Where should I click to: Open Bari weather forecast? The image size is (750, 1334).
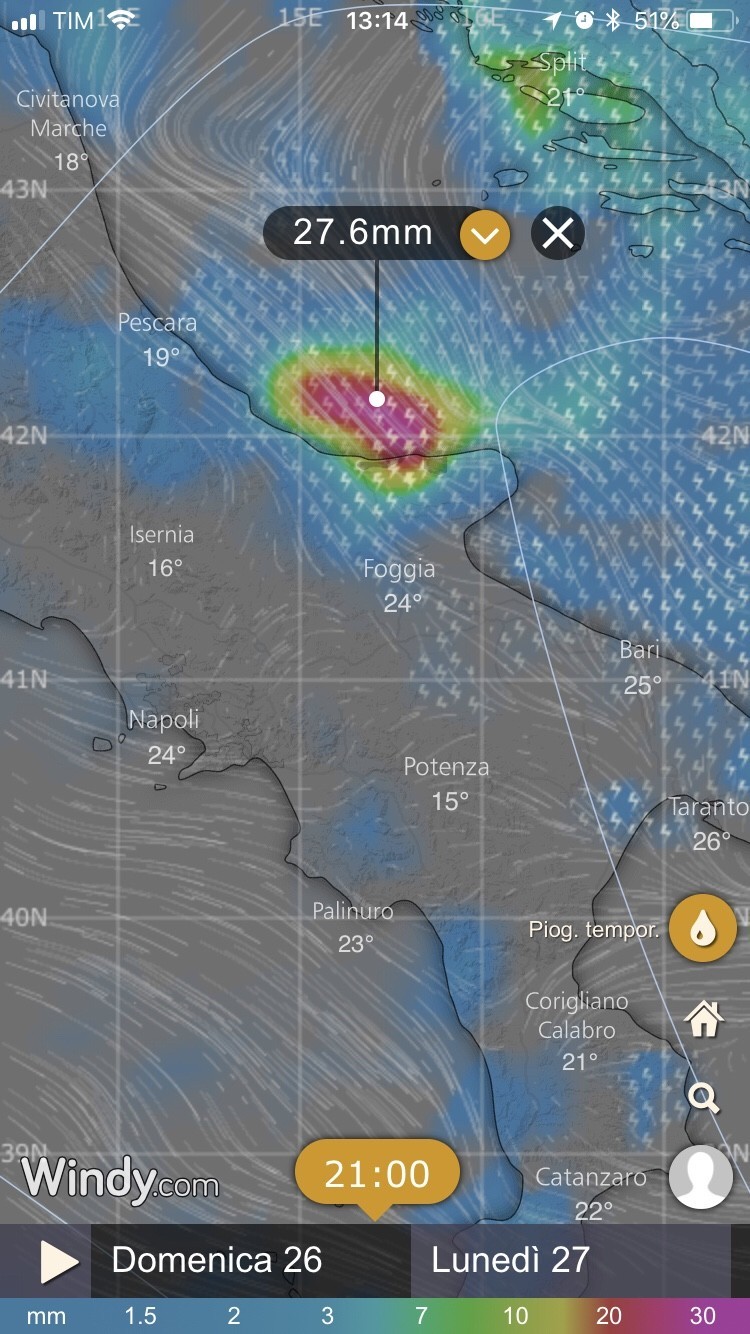(x=640, y=667)
